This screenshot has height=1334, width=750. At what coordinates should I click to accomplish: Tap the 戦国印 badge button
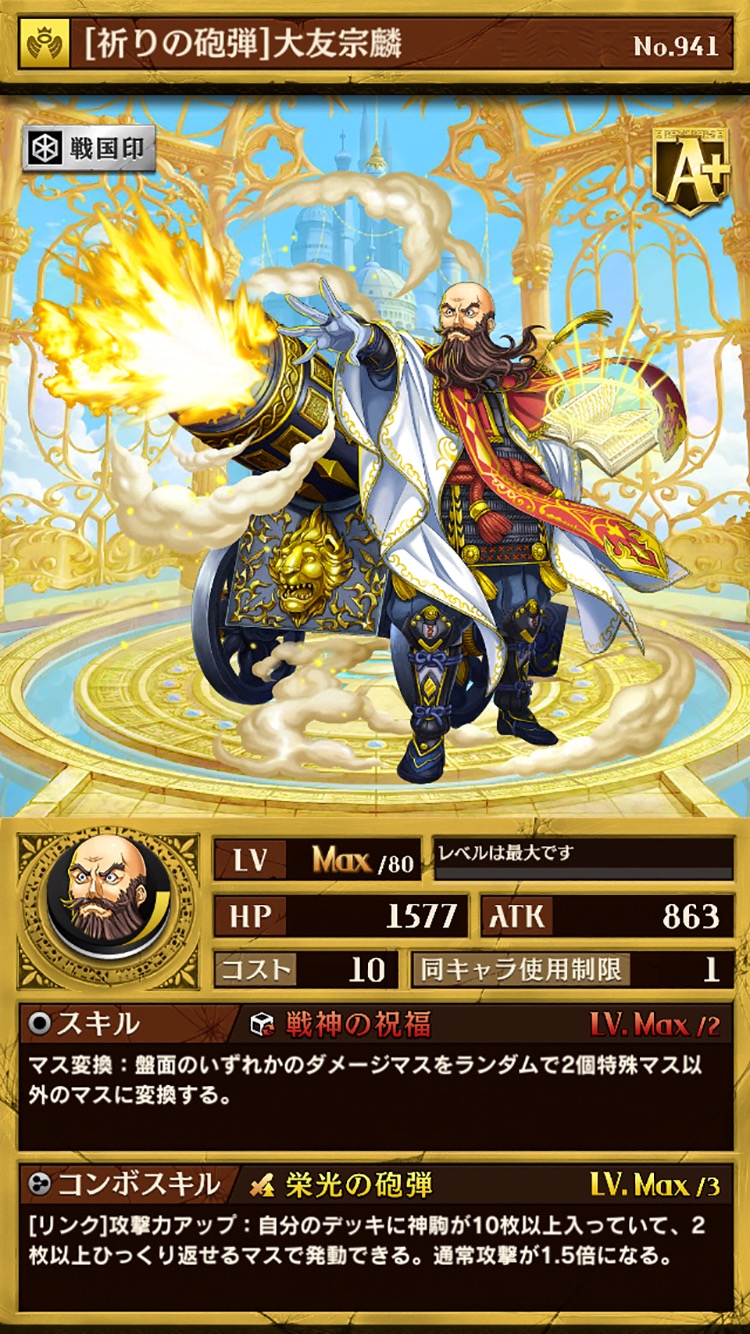89,150
